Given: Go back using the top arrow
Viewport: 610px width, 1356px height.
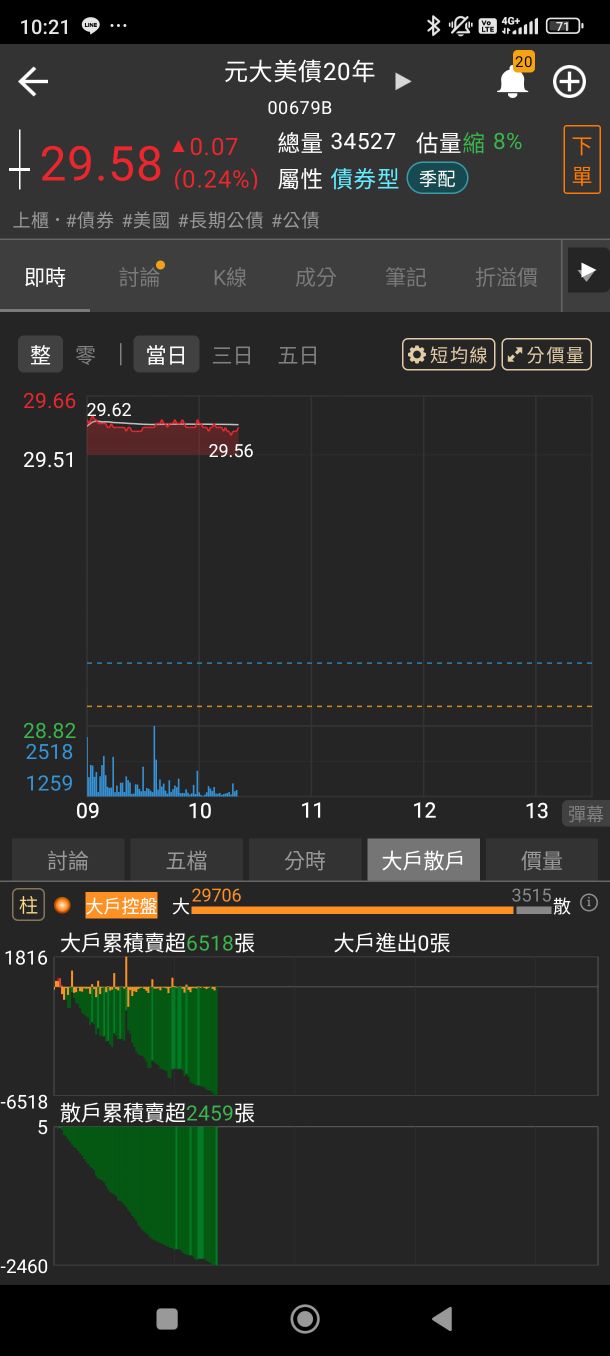Looking at the screenshot, I should pyautogui.click(x=33, y=82).
